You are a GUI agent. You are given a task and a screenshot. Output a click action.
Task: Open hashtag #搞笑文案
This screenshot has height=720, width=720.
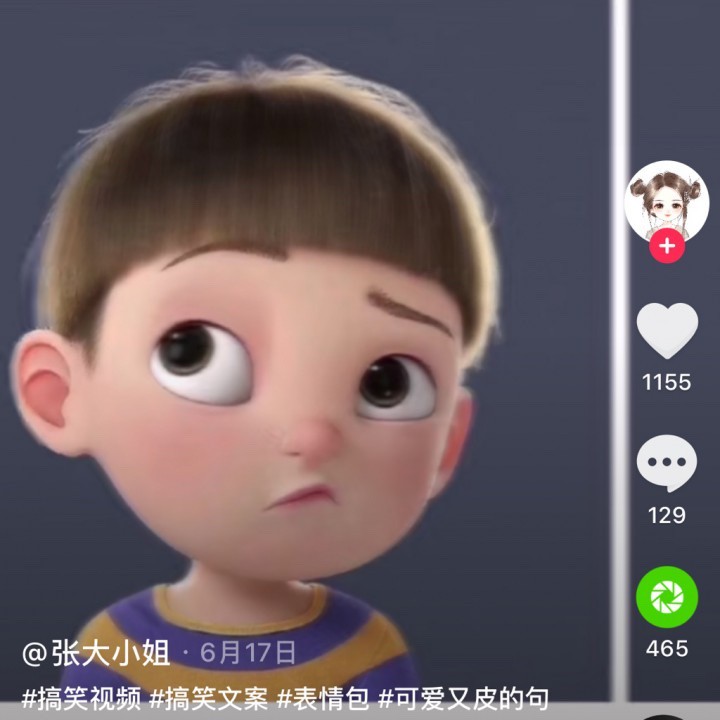pyautogui.click(x=209, y=698)
